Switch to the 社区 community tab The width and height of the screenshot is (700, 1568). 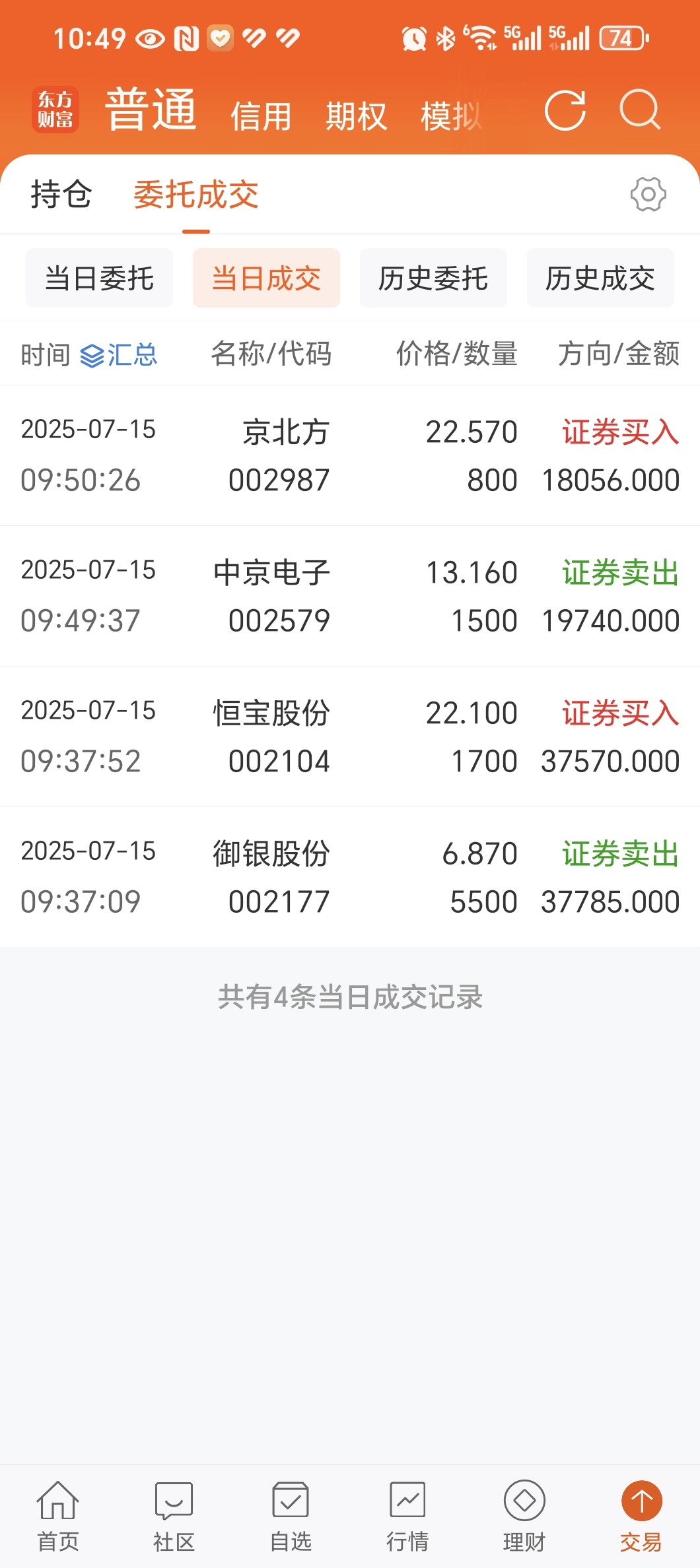174,1517
